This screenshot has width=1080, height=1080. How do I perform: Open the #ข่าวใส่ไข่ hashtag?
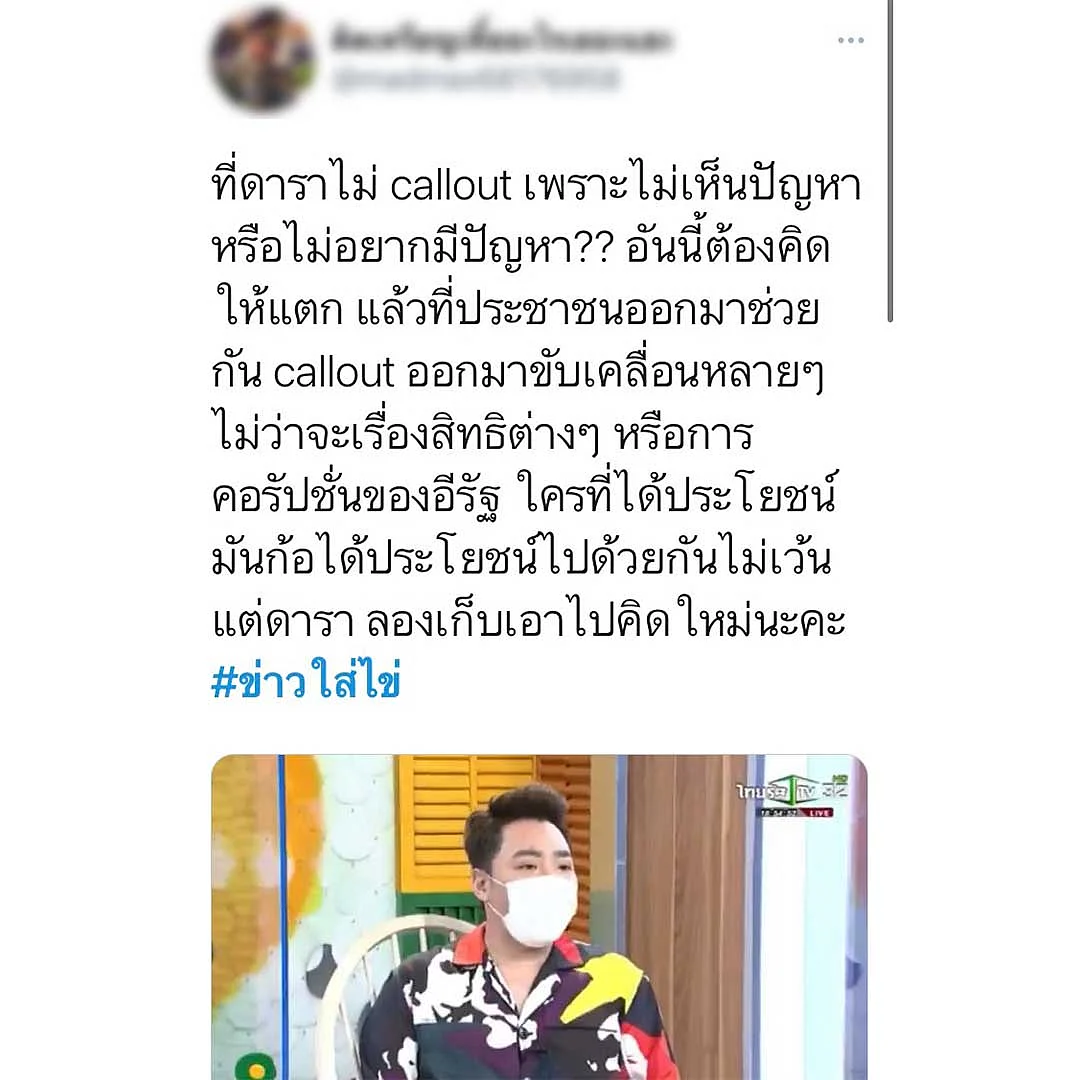pos(306,682)
